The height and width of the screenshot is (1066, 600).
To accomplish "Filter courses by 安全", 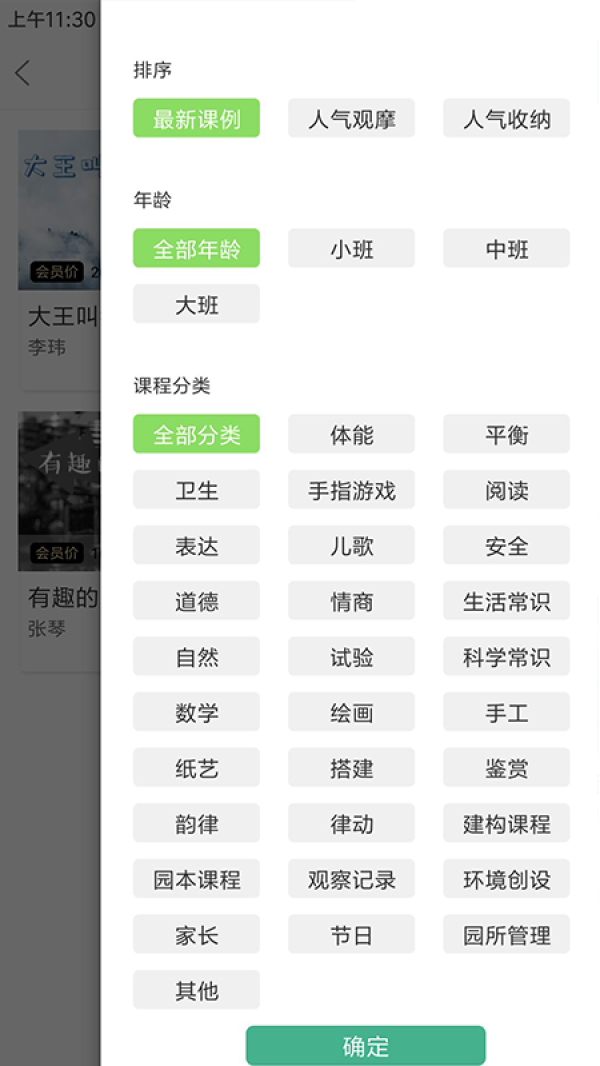I will (x=506, y=545).
